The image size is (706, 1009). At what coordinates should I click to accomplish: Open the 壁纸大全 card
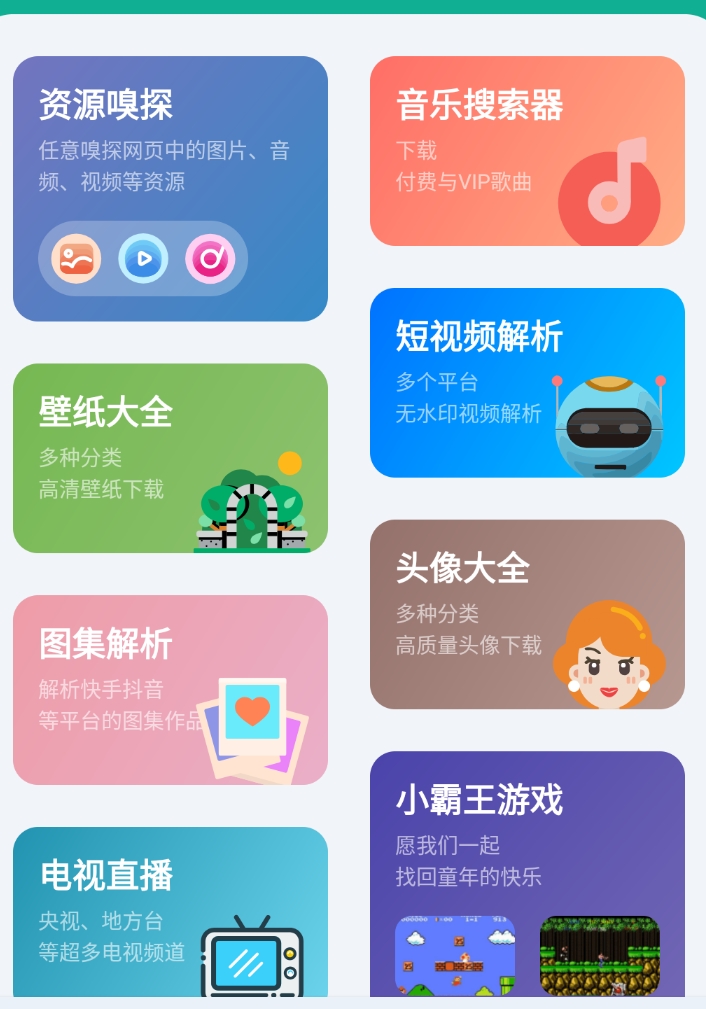point(170,457)
